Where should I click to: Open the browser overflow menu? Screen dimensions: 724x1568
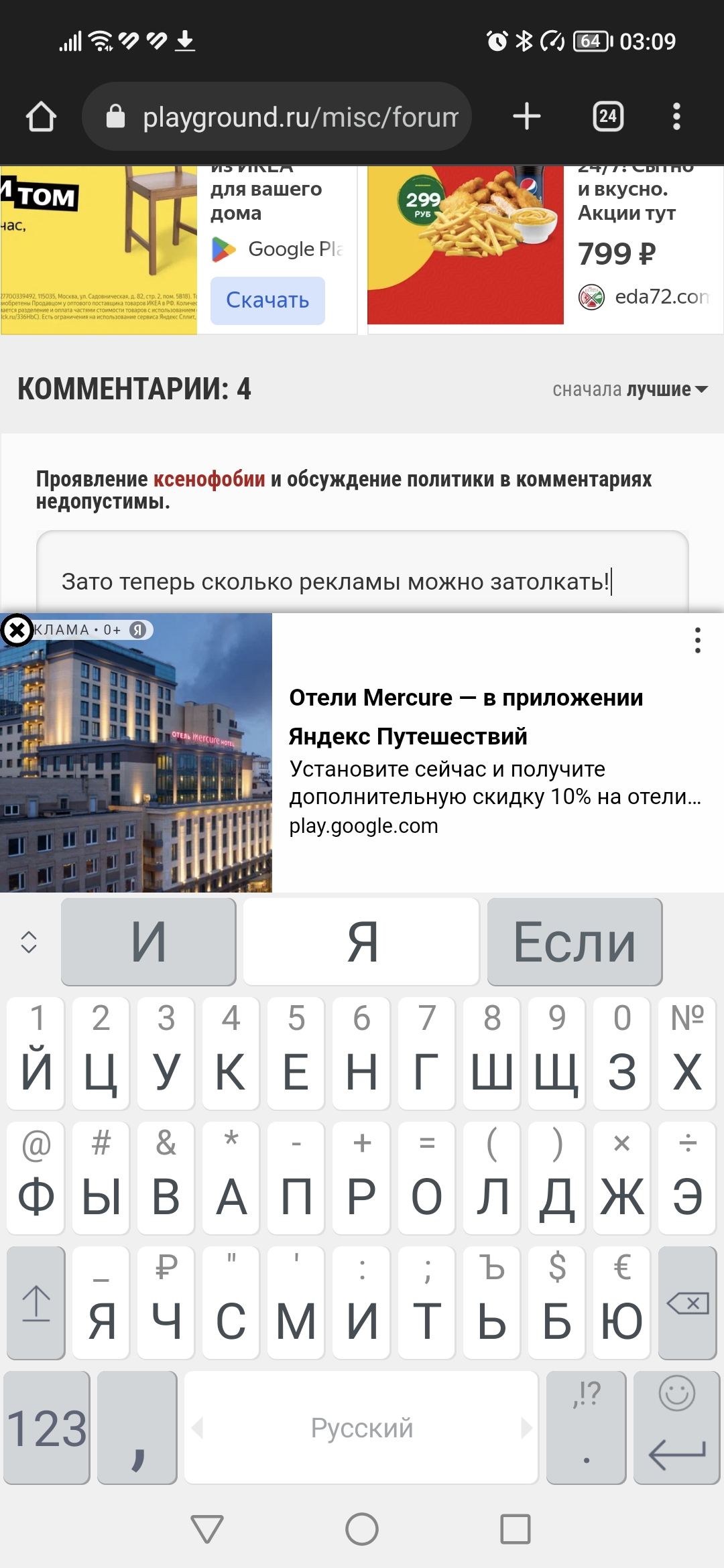tap(676, 117)
